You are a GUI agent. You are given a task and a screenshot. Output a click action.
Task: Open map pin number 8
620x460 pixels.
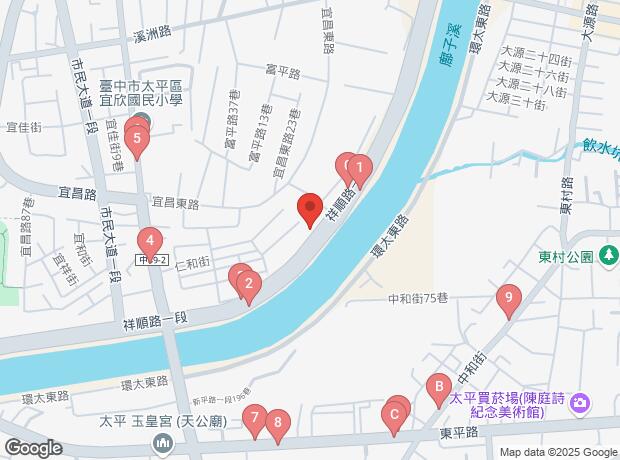click(276, 423)
